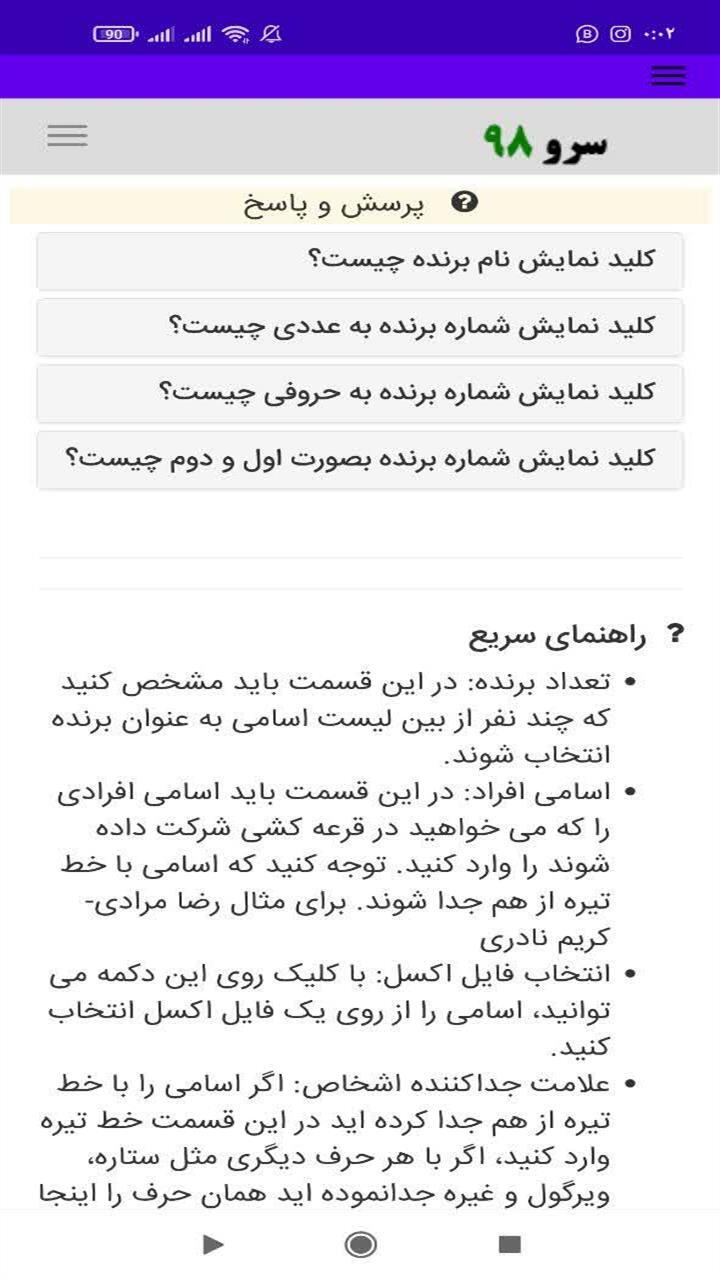Screen dimensions: 720x1280
Task: Open the purple top bar hamburger menu
Action: point(667,75)
